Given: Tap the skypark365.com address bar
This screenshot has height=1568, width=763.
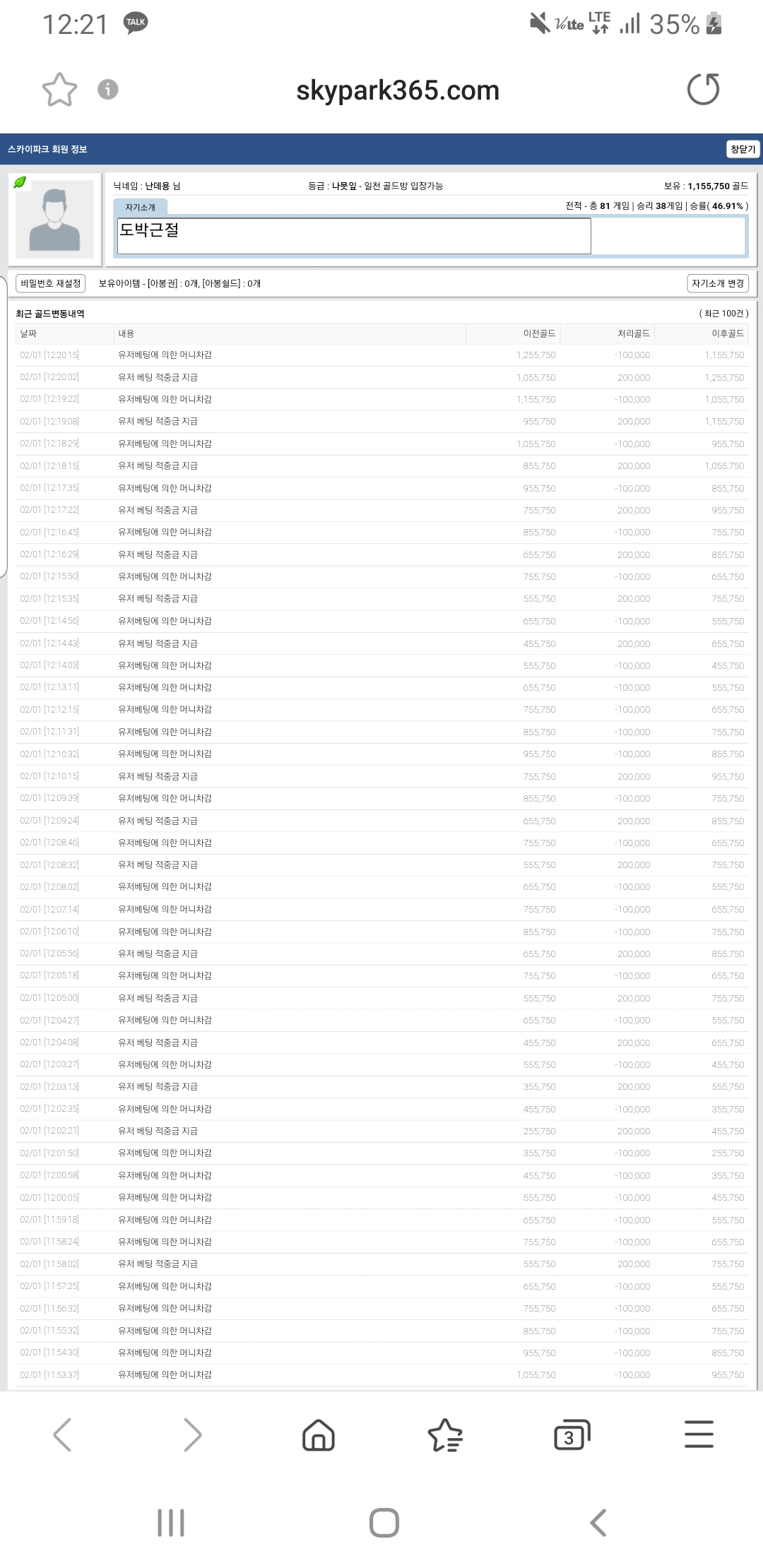Looking at the screenshot, I should (398, 90).
